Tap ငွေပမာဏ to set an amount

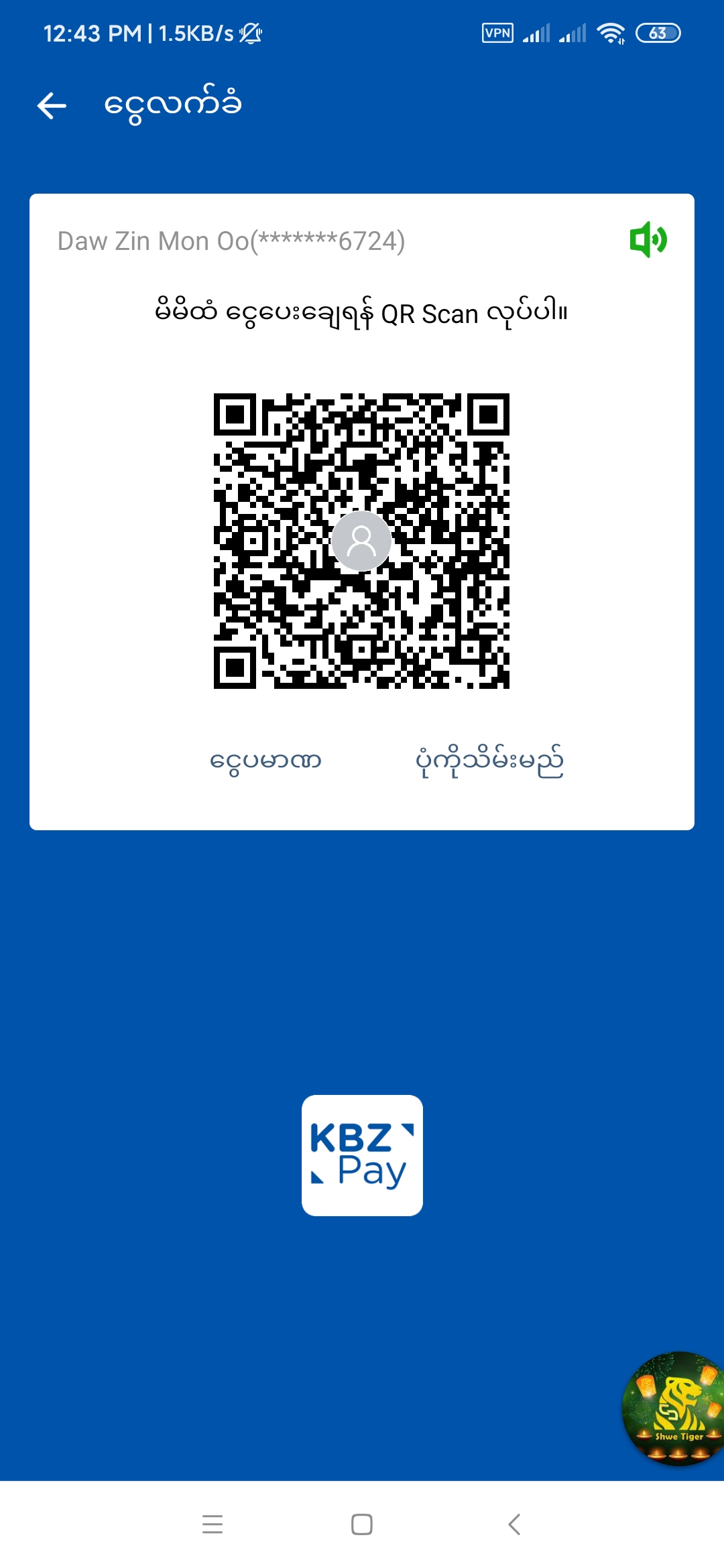[265, 761]
